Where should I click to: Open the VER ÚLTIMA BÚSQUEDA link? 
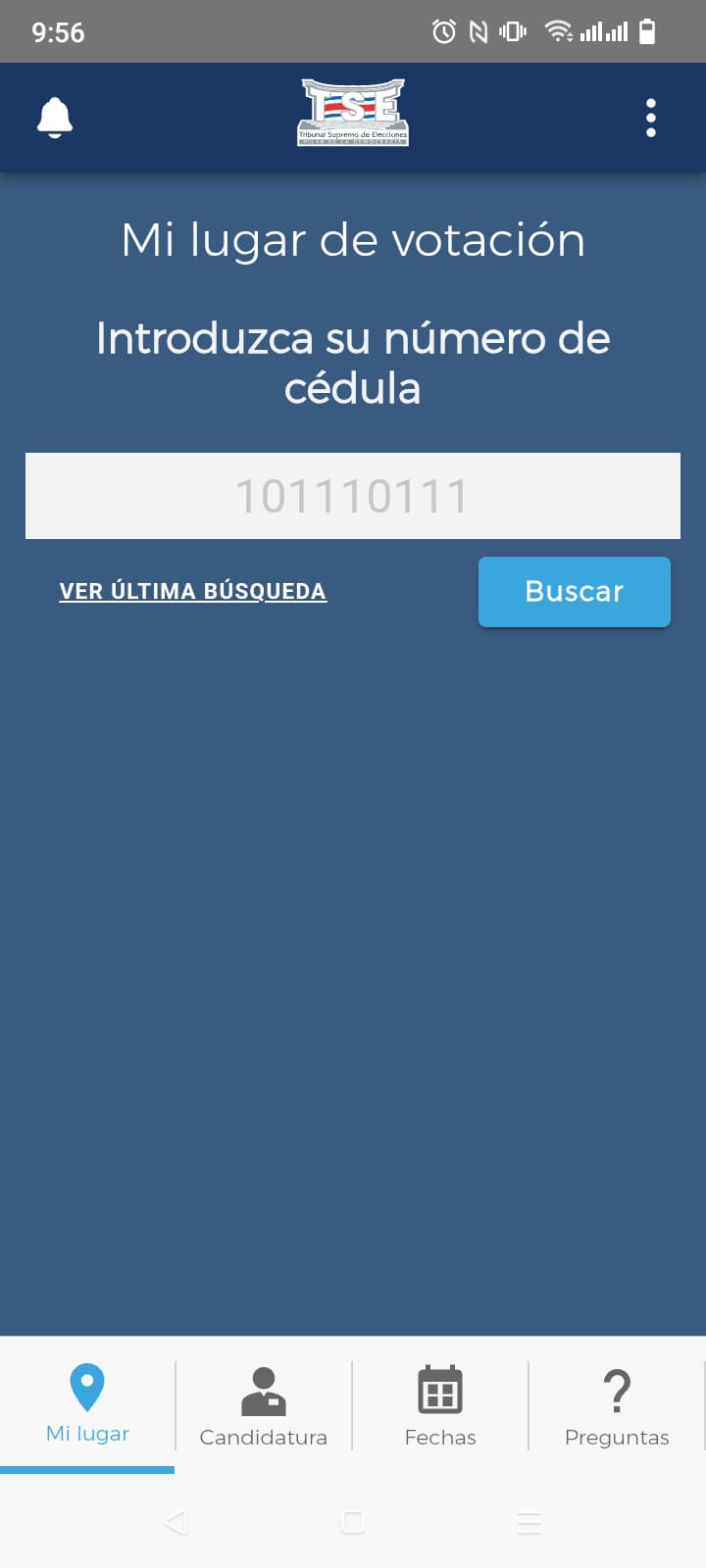193,592
